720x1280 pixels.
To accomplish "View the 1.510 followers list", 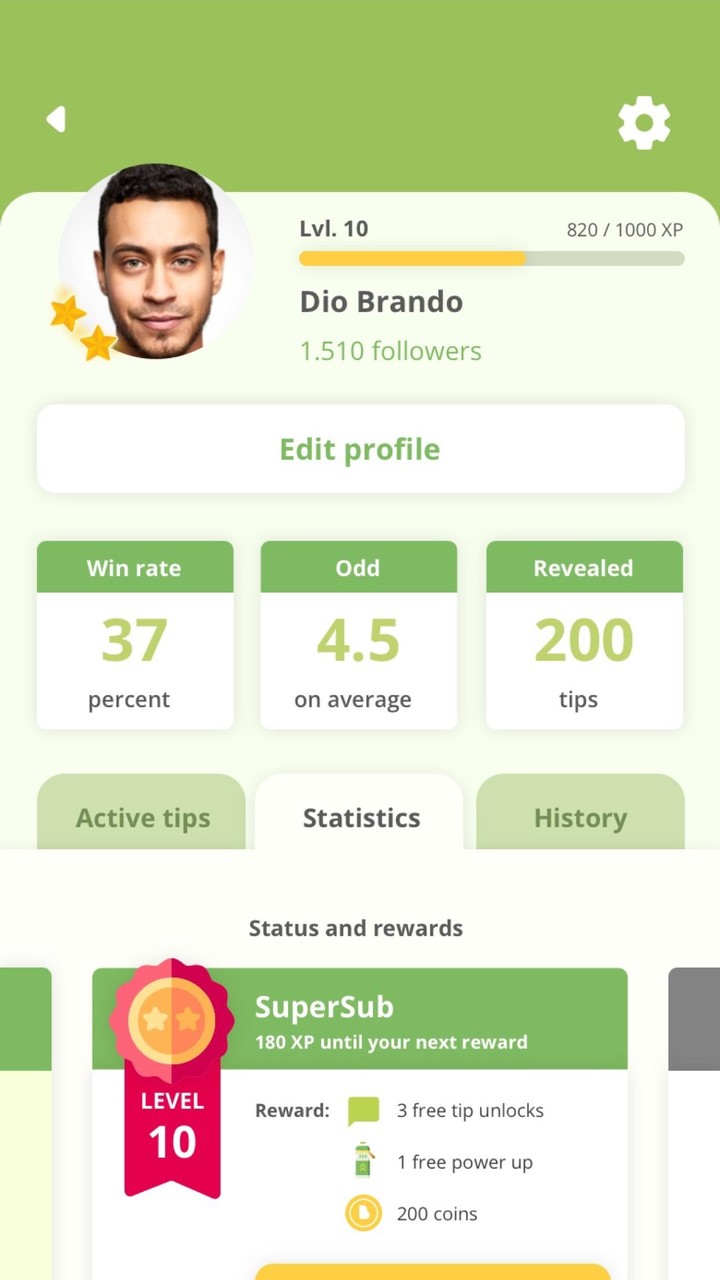I will click(391, 351).
